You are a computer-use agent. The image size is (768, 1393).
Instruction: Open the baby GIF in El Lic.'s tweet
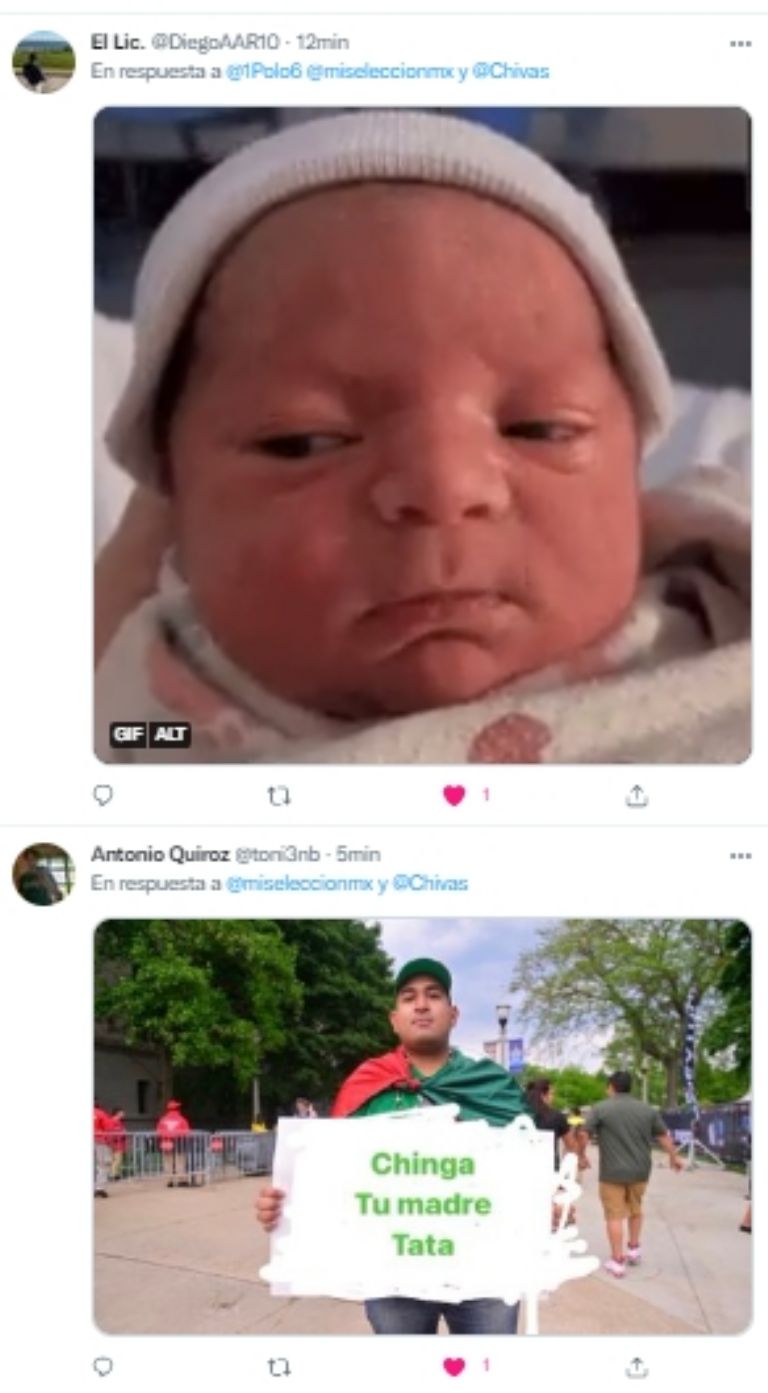[422, 435]
